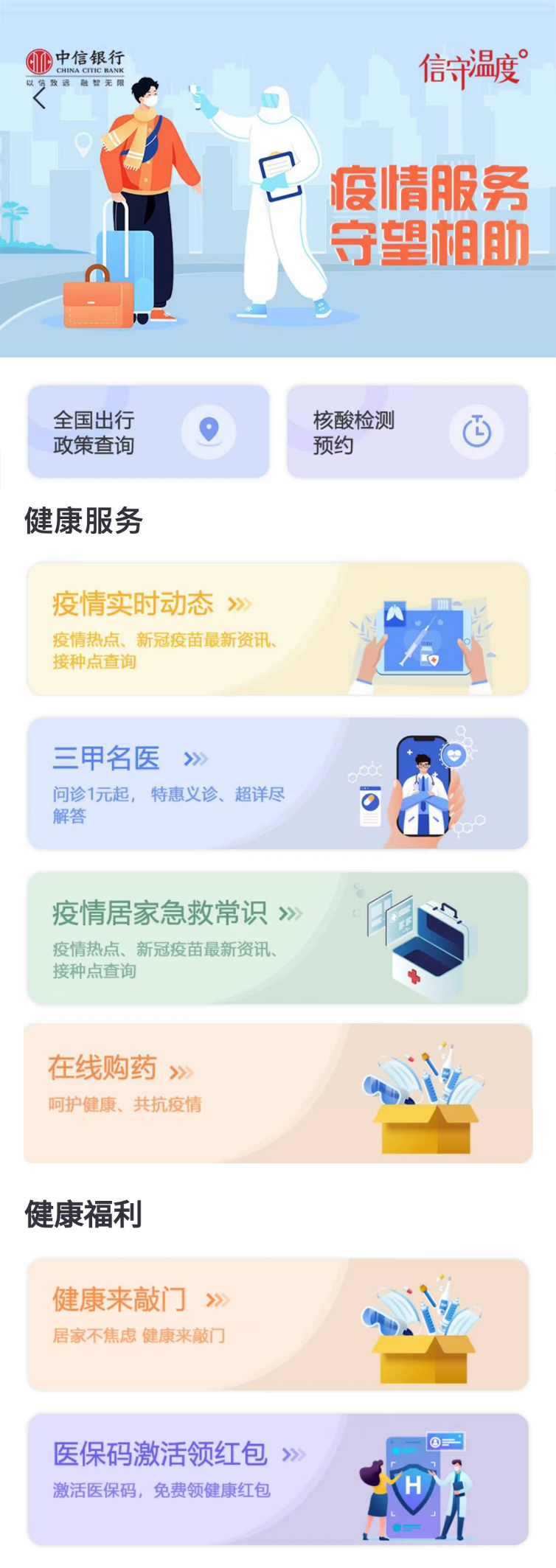Open the 疫情实时动态 card

(x=277, y=629)
